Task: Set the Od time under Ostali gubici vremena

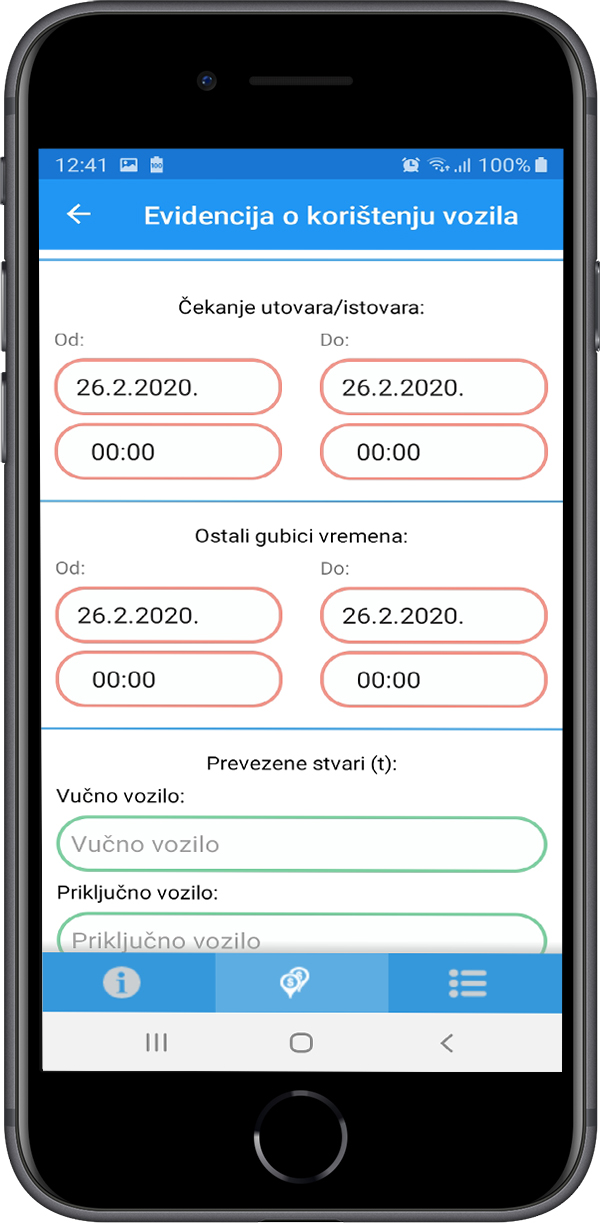Action: pyautogui.click(x=168, y=679)
